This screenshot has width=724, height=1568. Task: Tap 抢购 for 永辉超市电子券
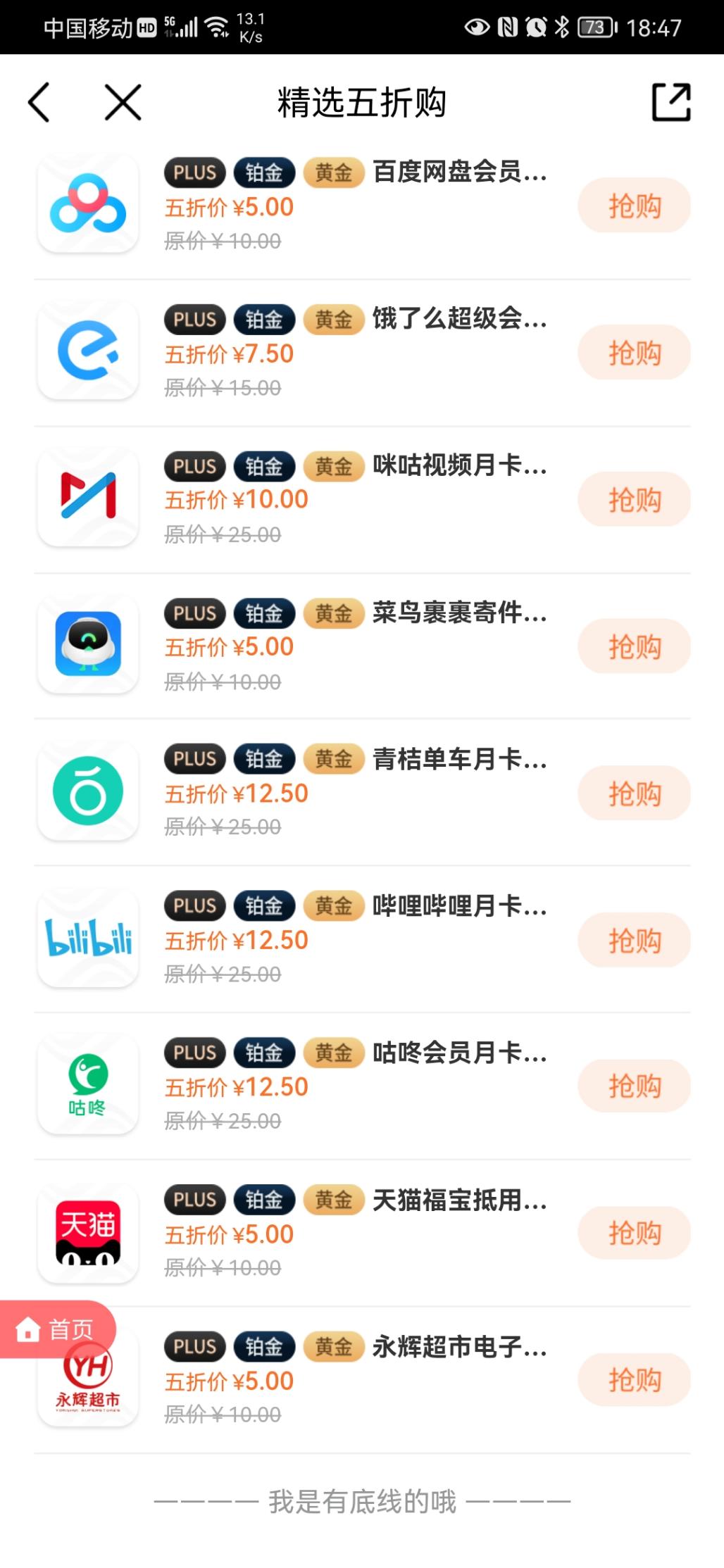pos(634,1380)
